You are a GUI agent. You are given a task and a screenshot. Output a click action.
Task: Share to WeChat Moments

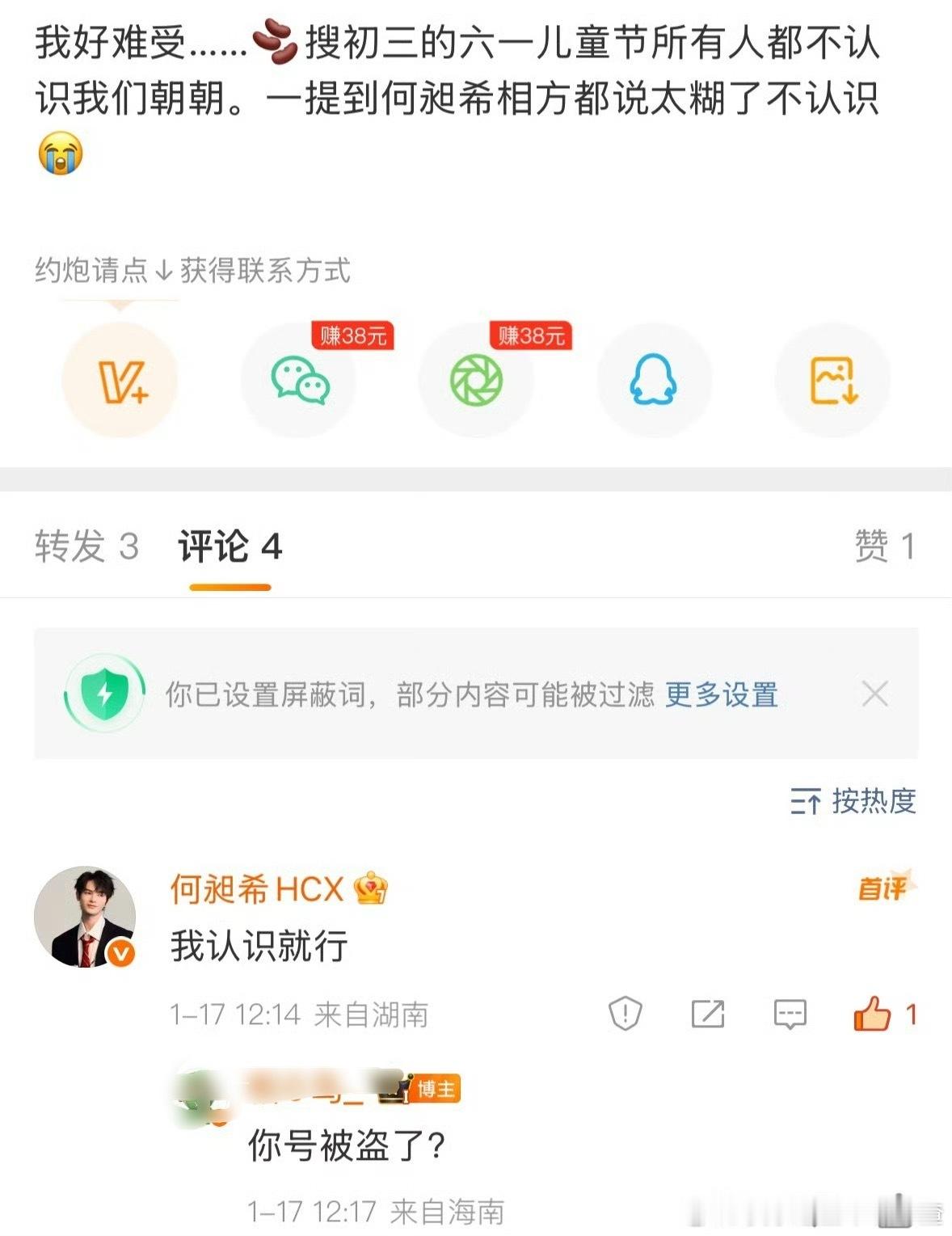click(x=476, y=380)
